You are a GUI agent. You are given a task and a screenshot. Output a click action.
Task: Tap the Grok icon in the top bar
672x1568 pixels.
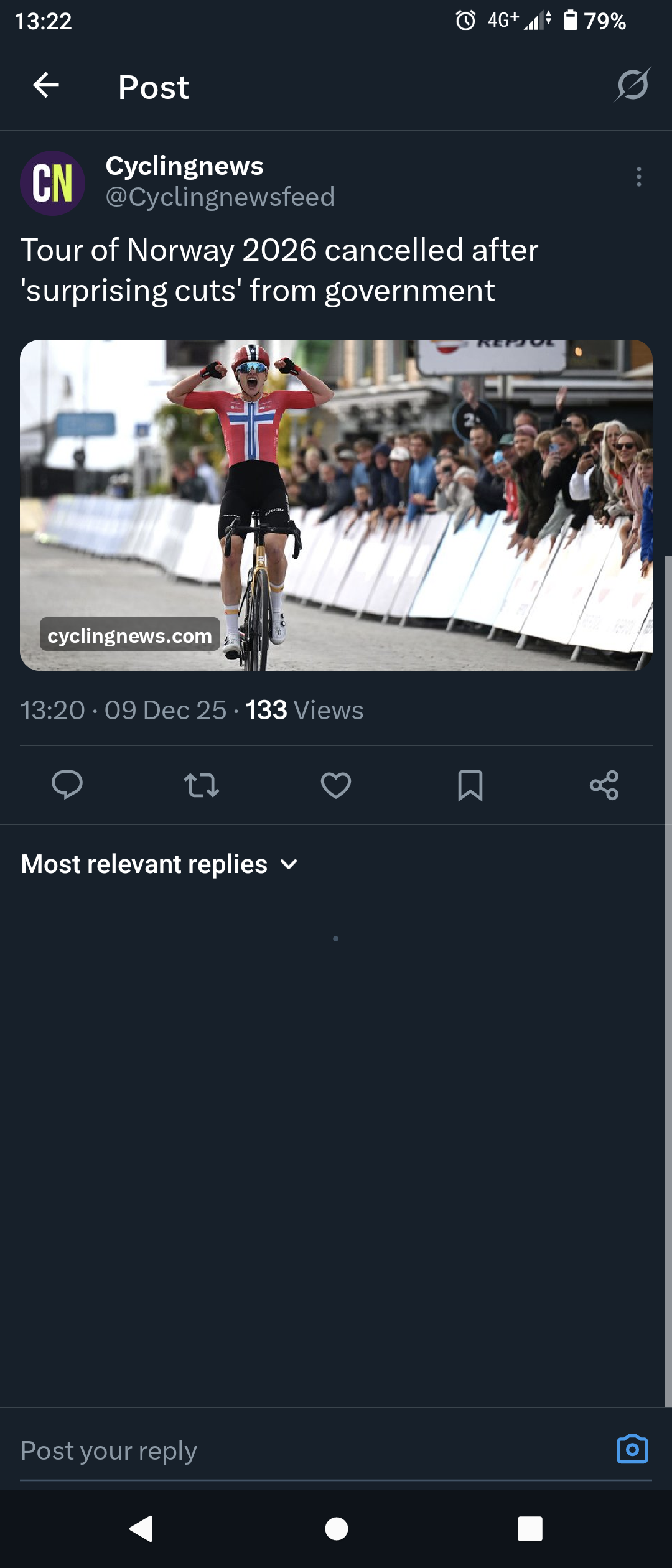point(633,85)
